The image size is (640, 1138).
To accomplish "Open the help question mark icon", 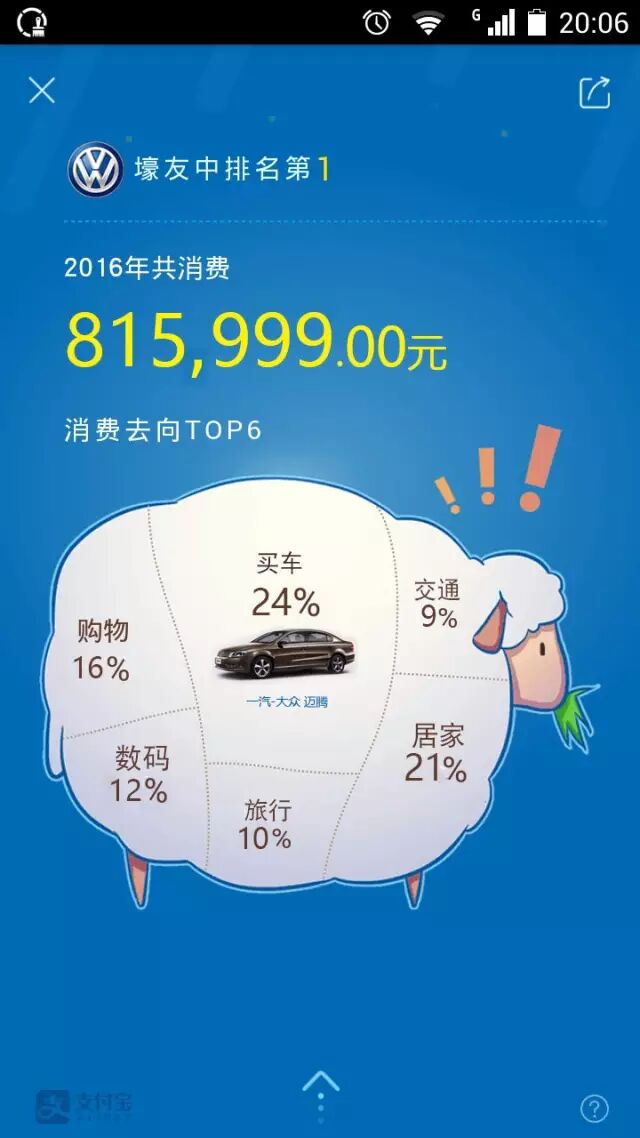I will click(x=594, y=1108).
